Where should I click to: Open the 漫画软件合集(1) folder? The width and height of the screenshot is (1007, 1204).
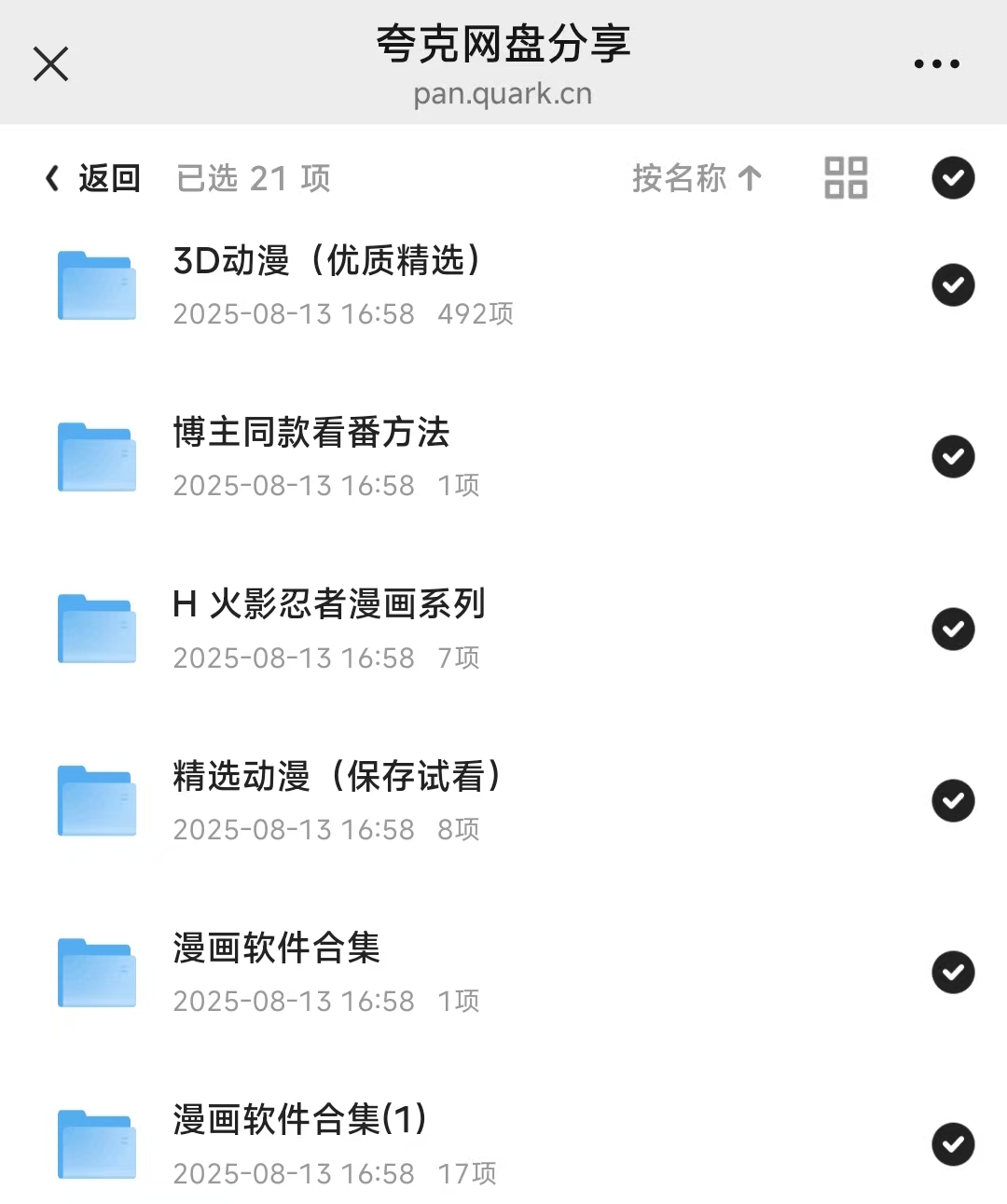[298, 1120]
